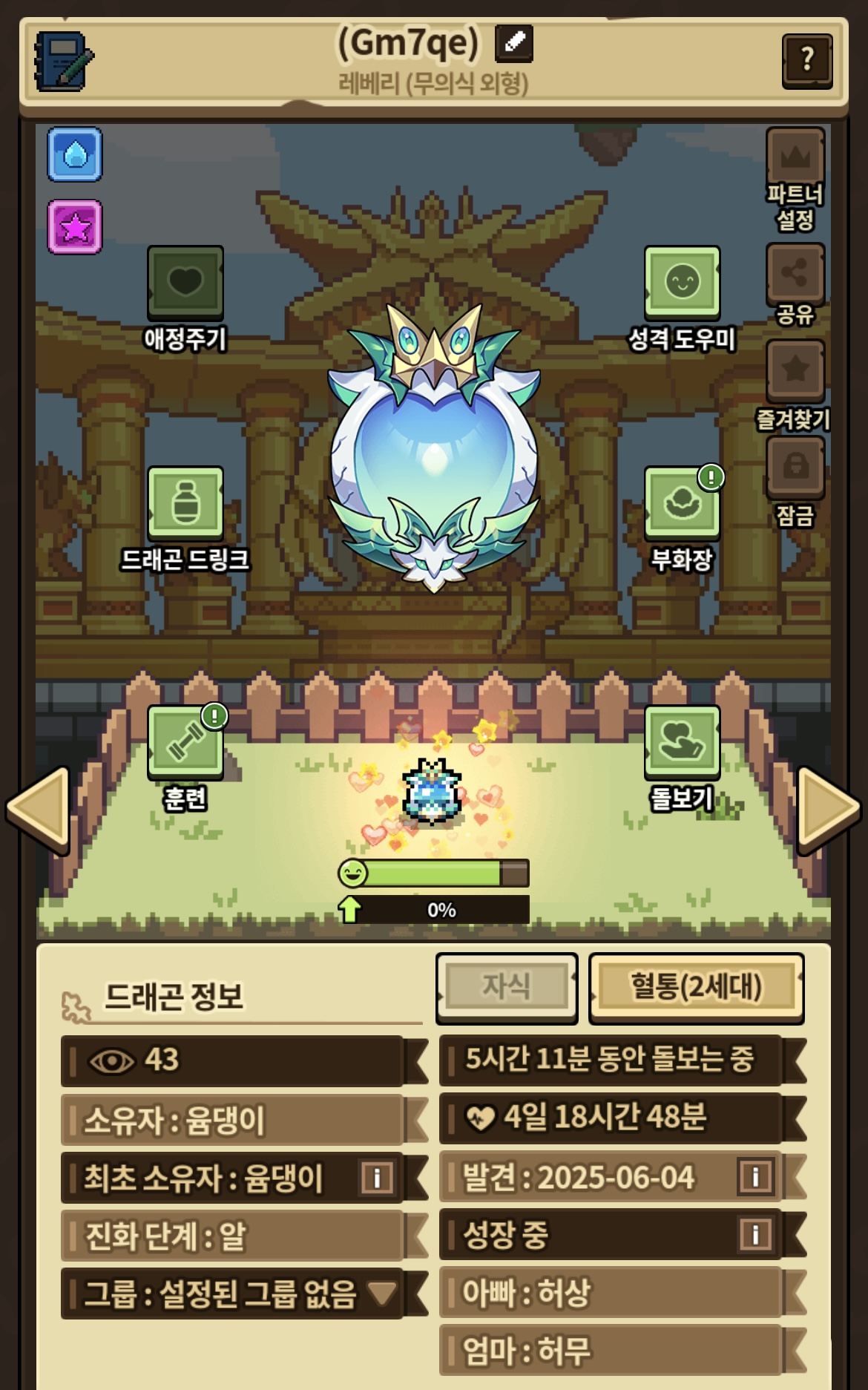Image resolution: width=868 pixels, height=1390 pixels.
Task: Expand the 그룹 group dropdown
Action: point(383,1294)
